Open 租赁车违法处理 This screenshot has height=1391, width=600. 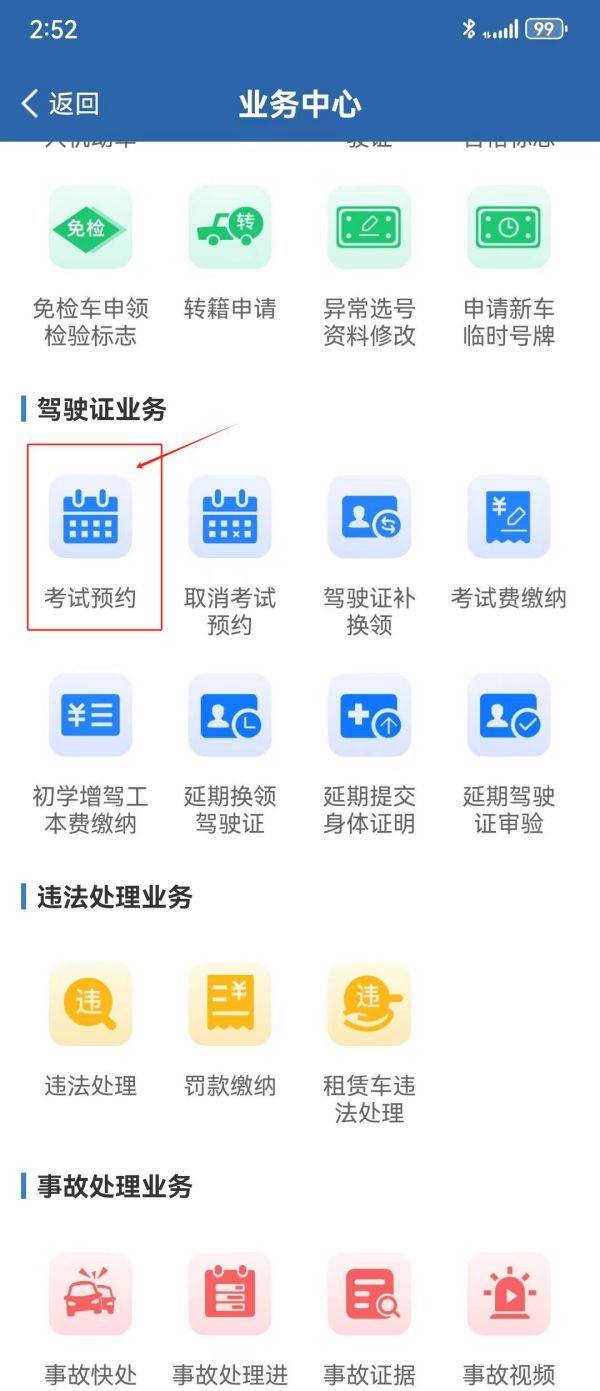(x=369, y=1004)
